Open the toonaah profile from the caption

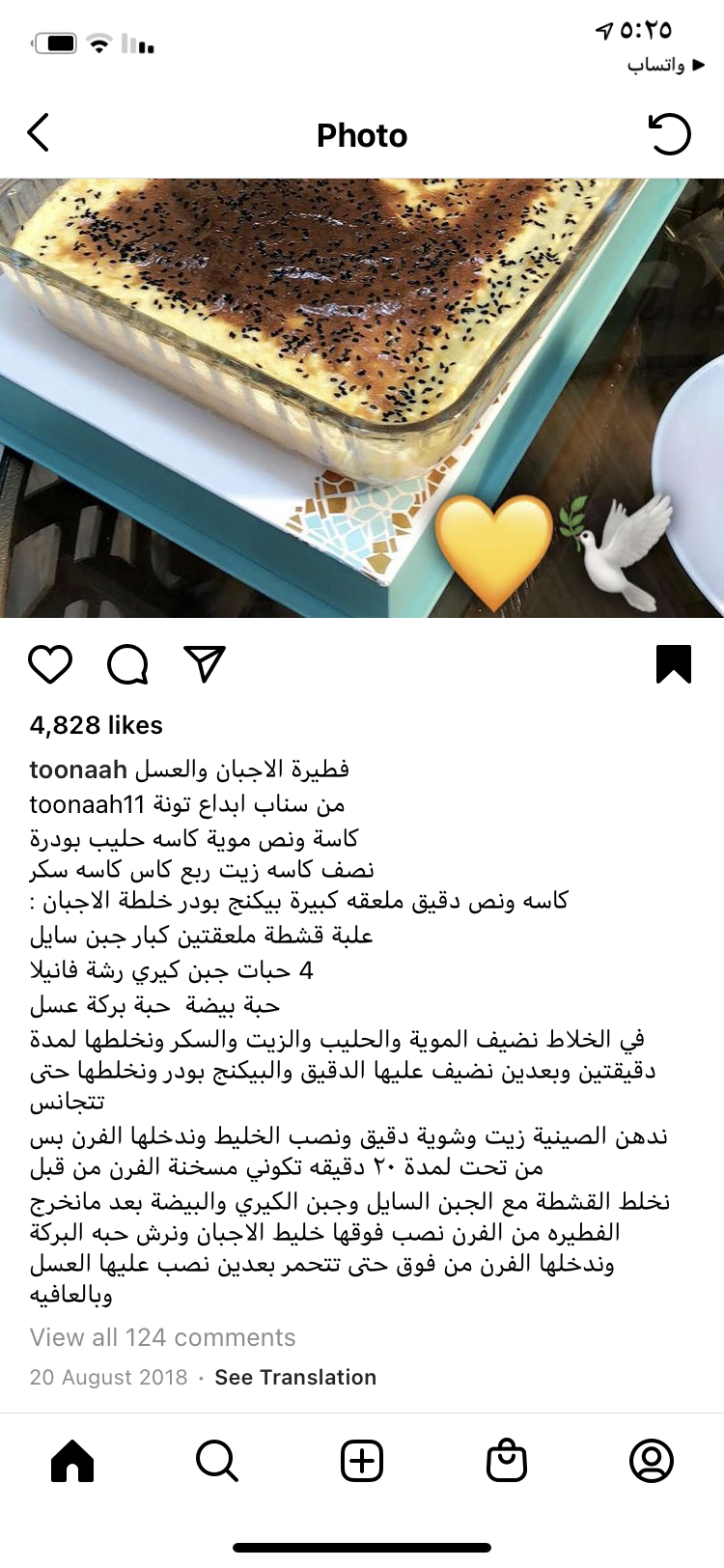coord(78,770)
